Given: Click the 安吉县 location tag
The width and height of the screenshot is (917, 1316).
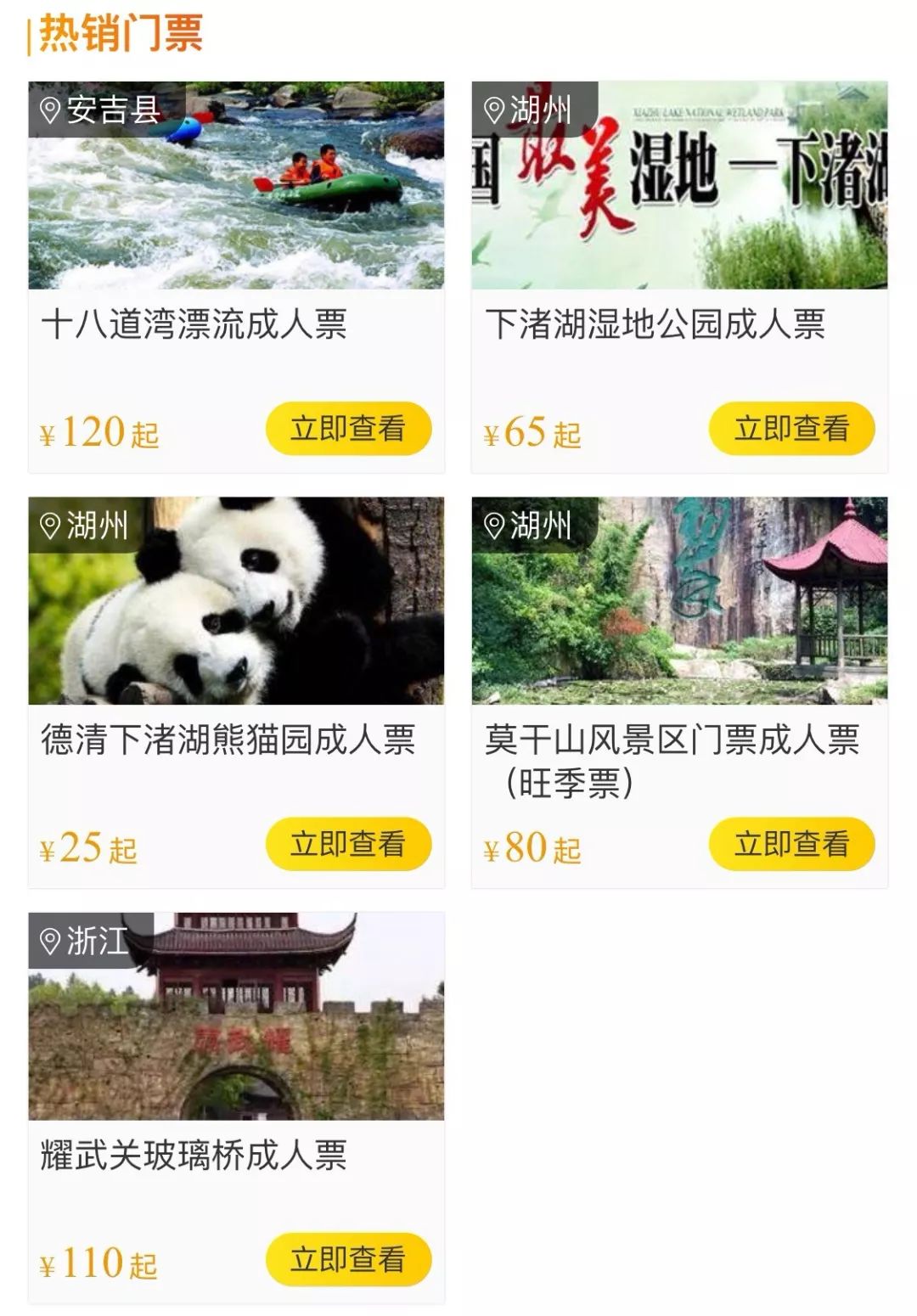Looking at the screenshot, I should click(93, 109).
